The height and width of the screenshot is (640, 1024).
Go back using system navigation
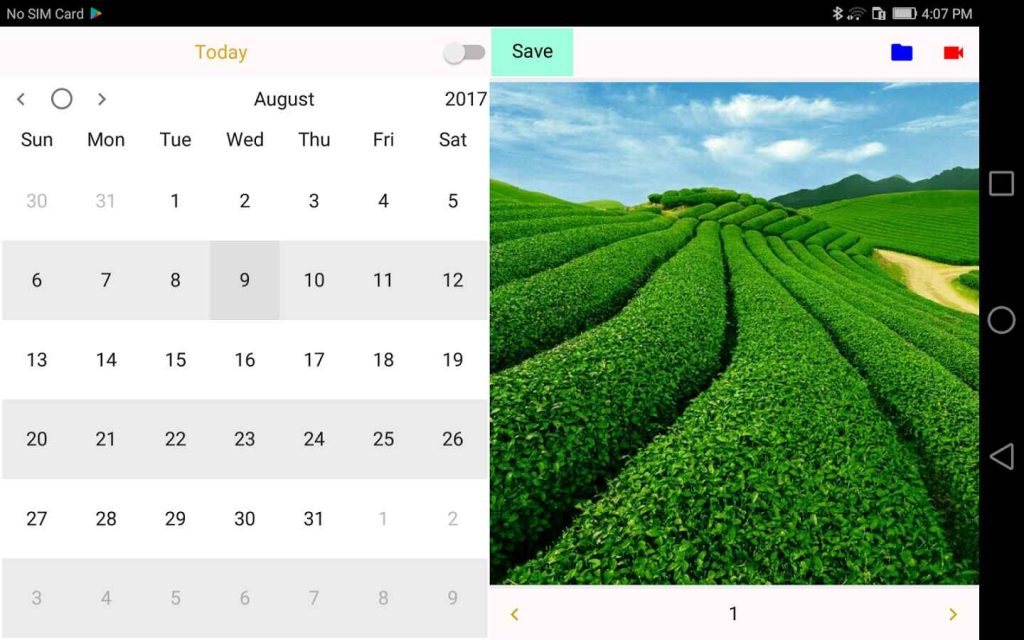coord(1001,457)
